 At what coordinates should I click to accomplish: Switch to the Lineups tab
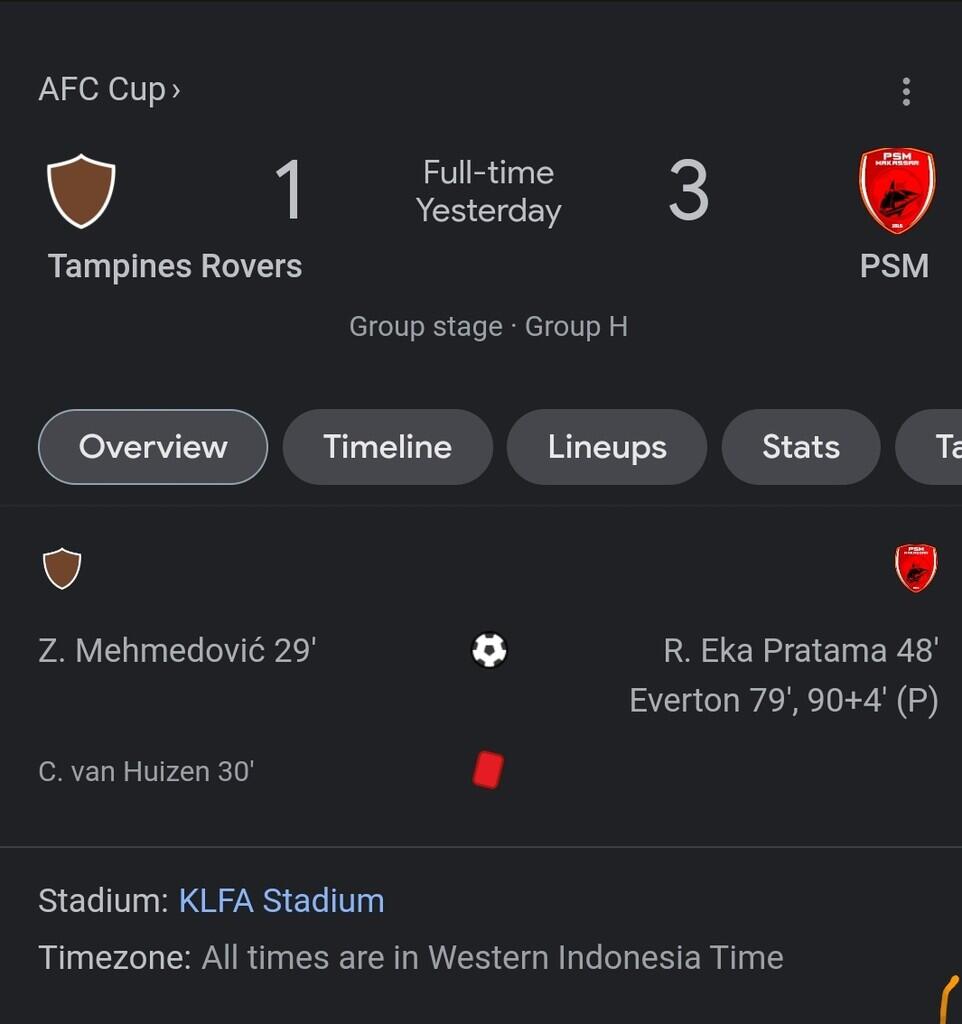(x=607, y=447)
